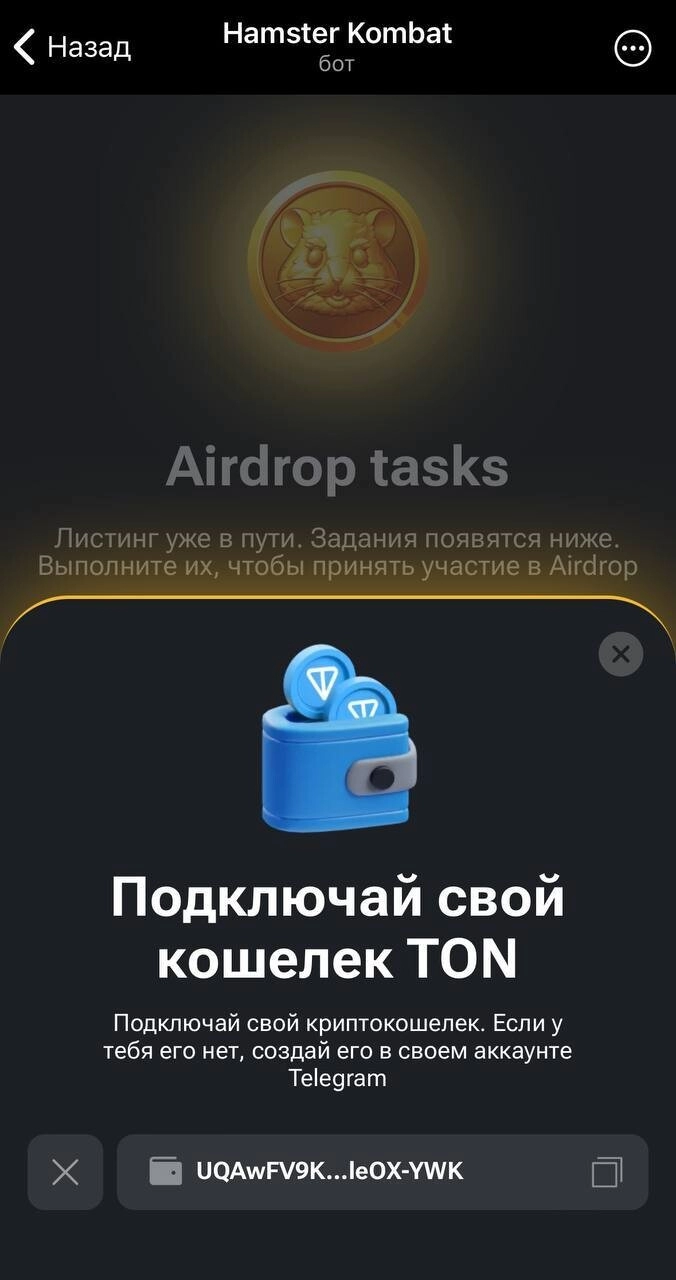The height and width of the screenshot is (1280, 676).
Task: Open the three-dot overflow menu
Action: pyautogui.click(x=632, y=48)
